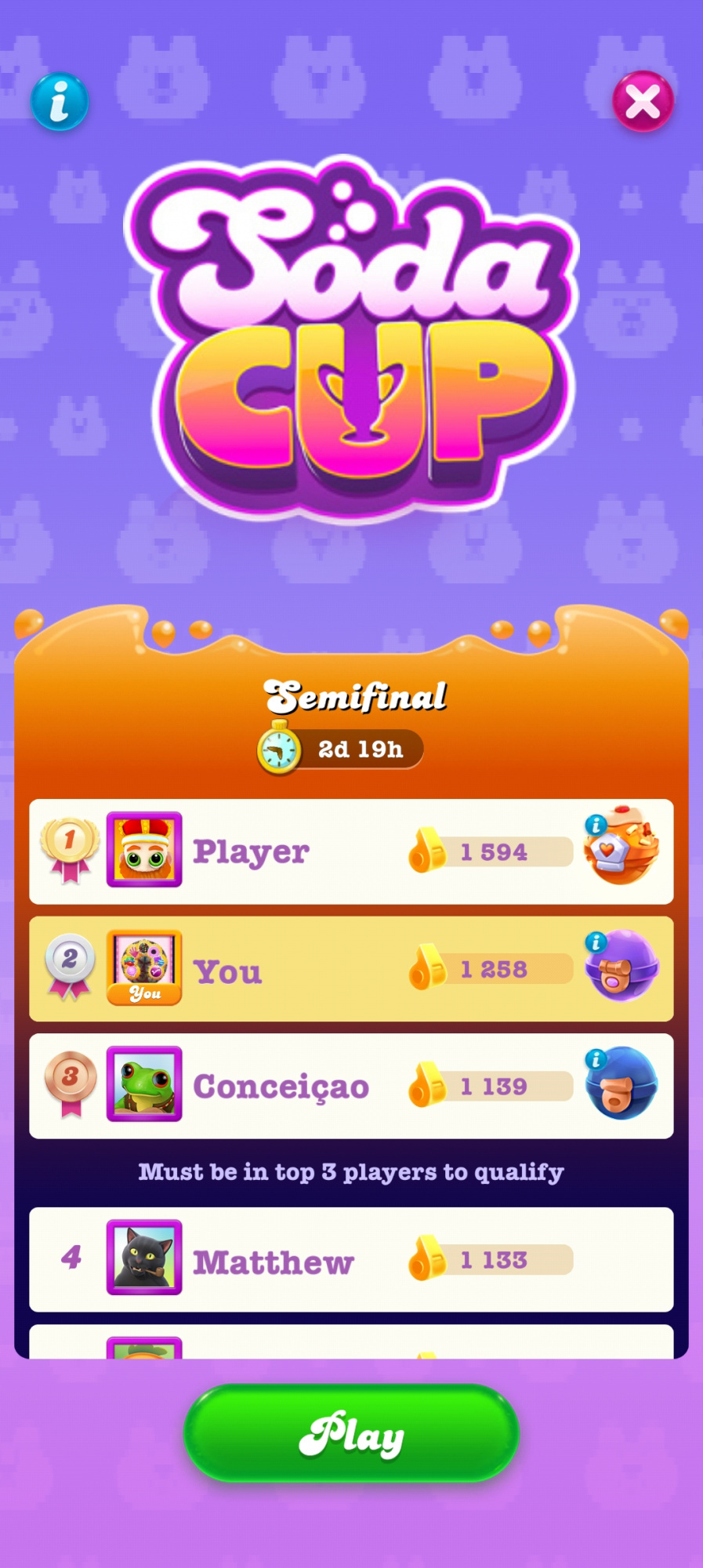View second place reward info
Image resolution: width=703 pixels, height=1568 pixels.
coord(596,942)
